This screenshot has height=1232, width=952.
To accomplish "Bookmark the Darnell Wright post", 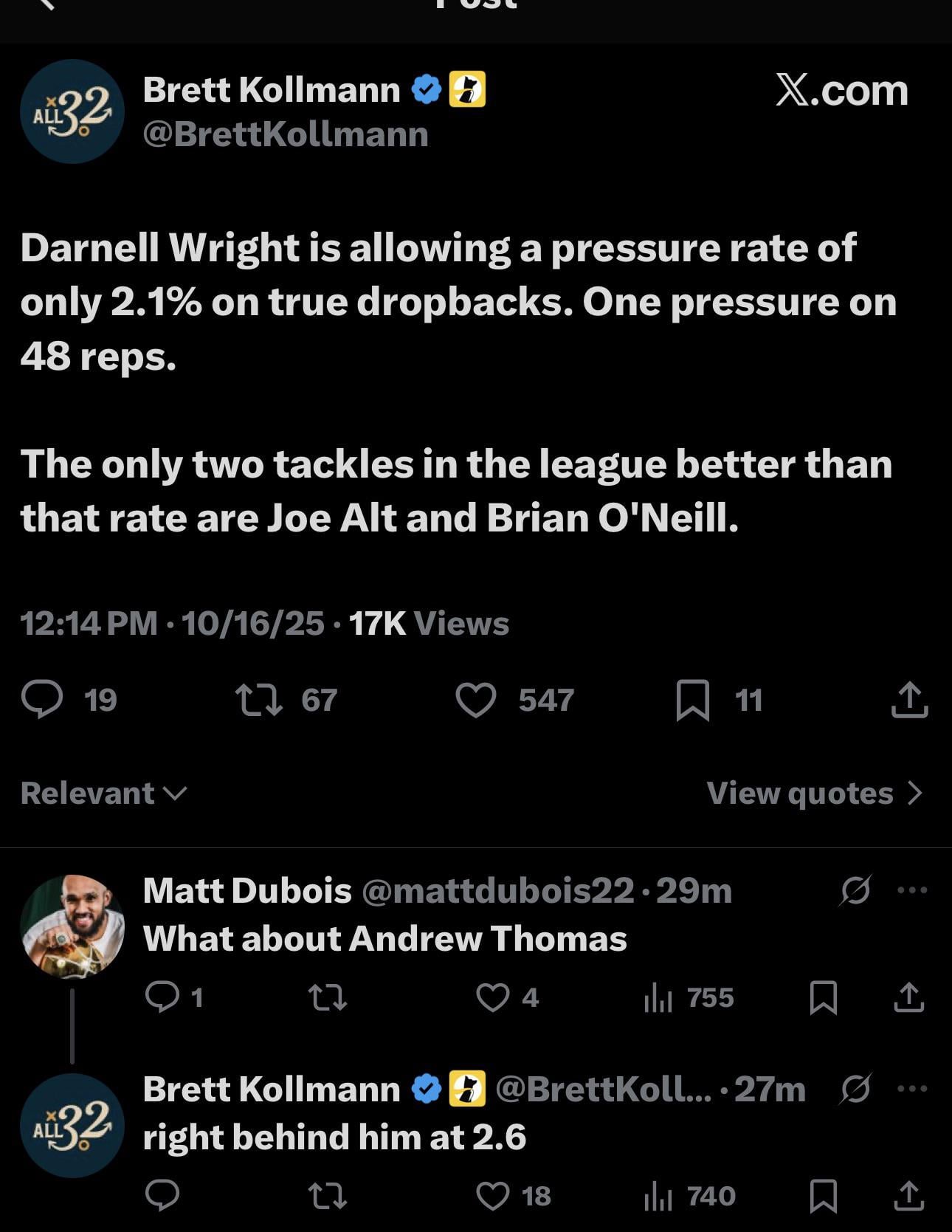I will pos(692,700).
